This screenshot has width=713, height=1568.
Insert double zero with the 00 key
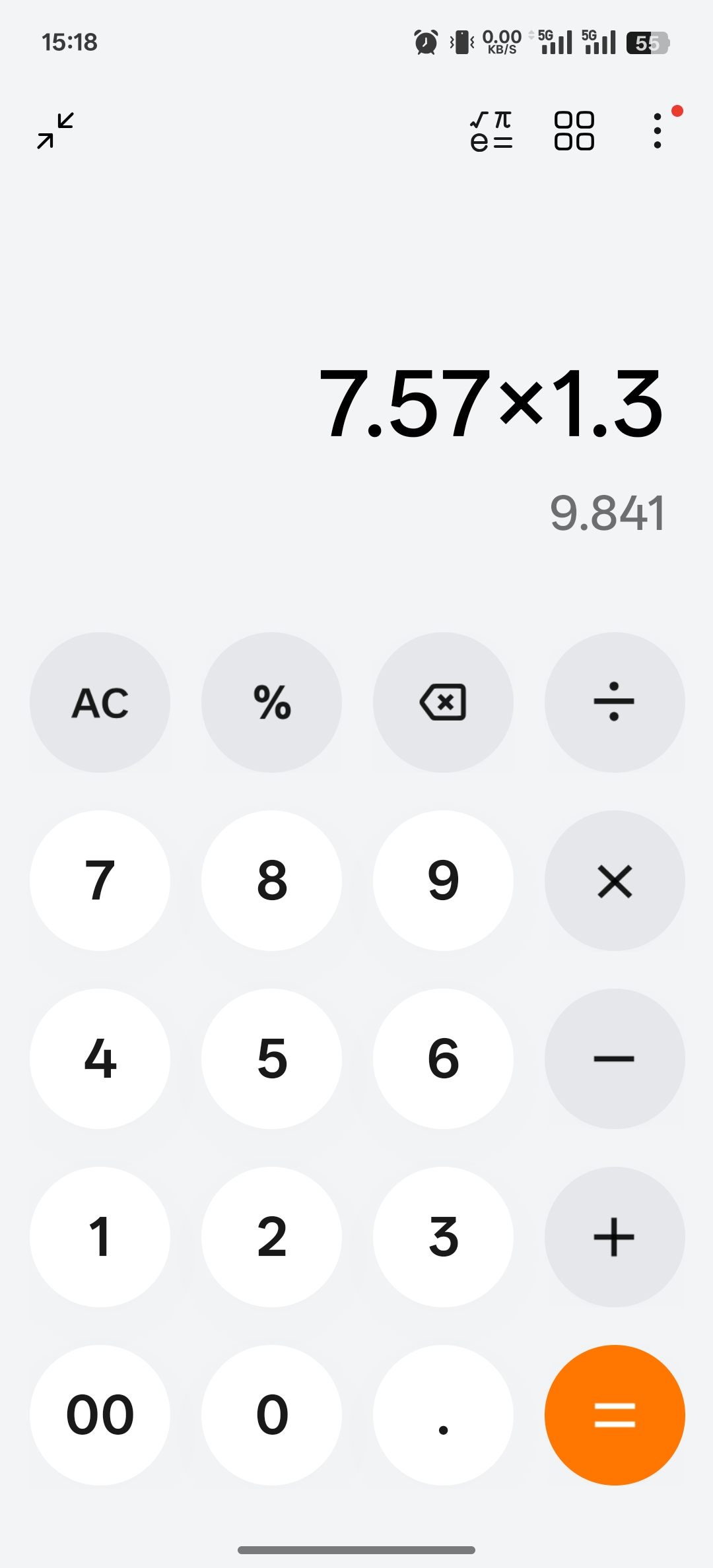[x=100, y=1415]
